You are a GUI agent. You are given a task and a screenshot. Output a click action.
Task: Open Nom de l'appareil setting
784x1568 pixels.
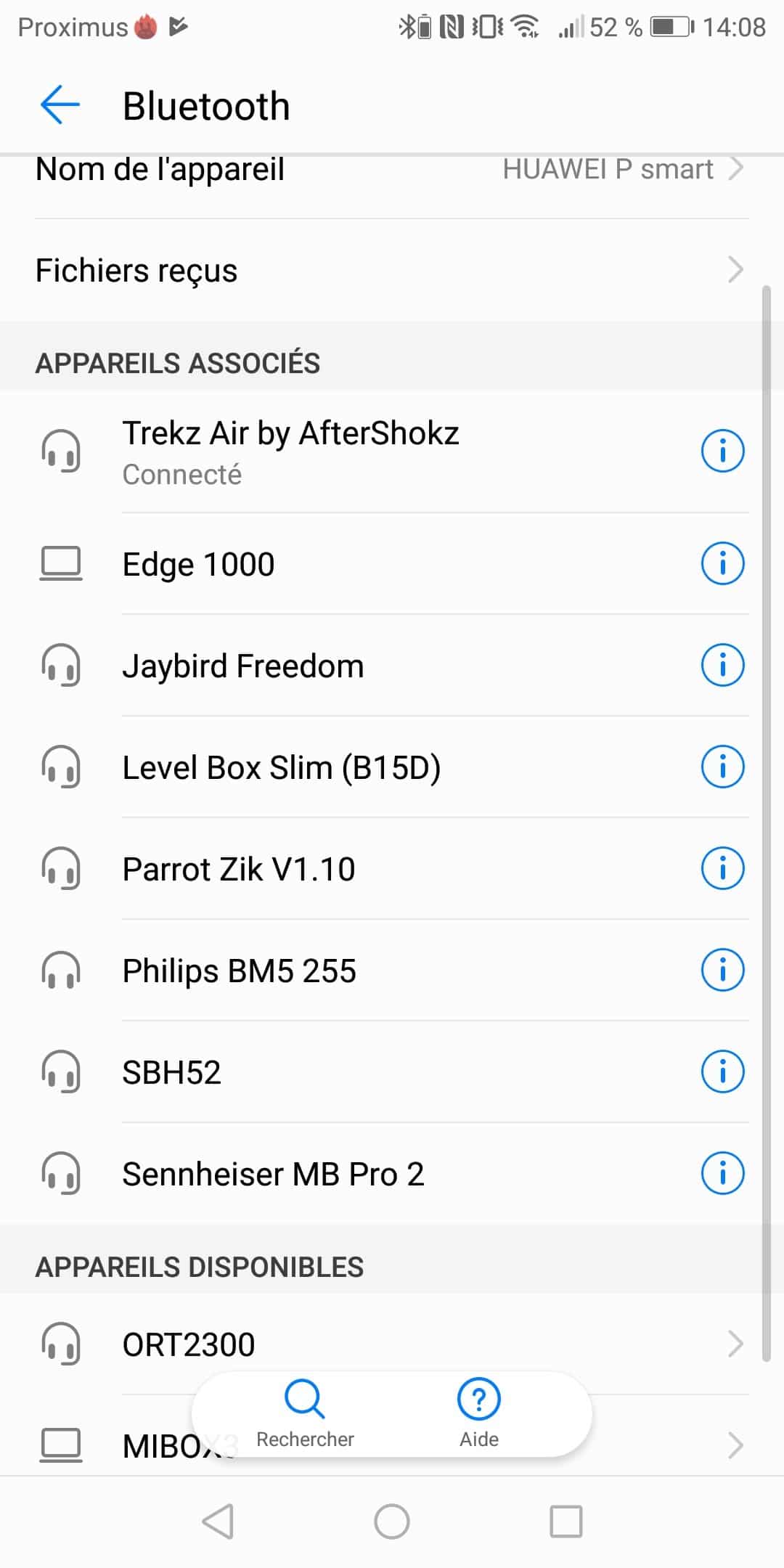pyautogui.click(x=392, y=170)
